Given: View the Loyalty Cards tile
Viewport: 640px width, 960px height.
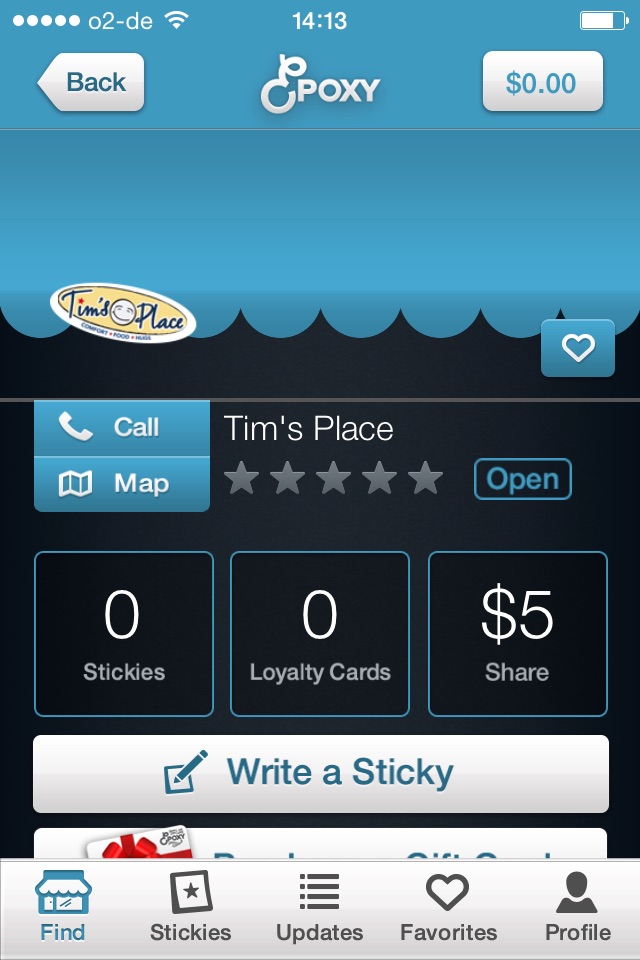Looking at the screenshot, I should coord(320,634).
